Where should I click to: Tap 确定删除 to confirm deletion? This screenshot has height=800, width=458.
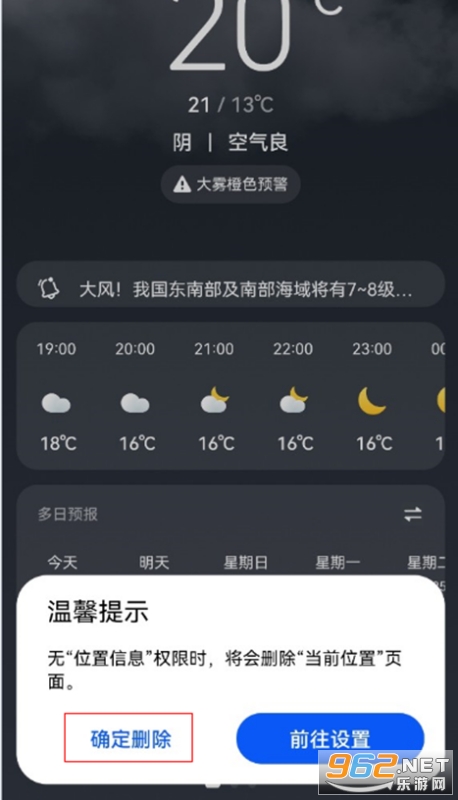click(x=129, y=738)
